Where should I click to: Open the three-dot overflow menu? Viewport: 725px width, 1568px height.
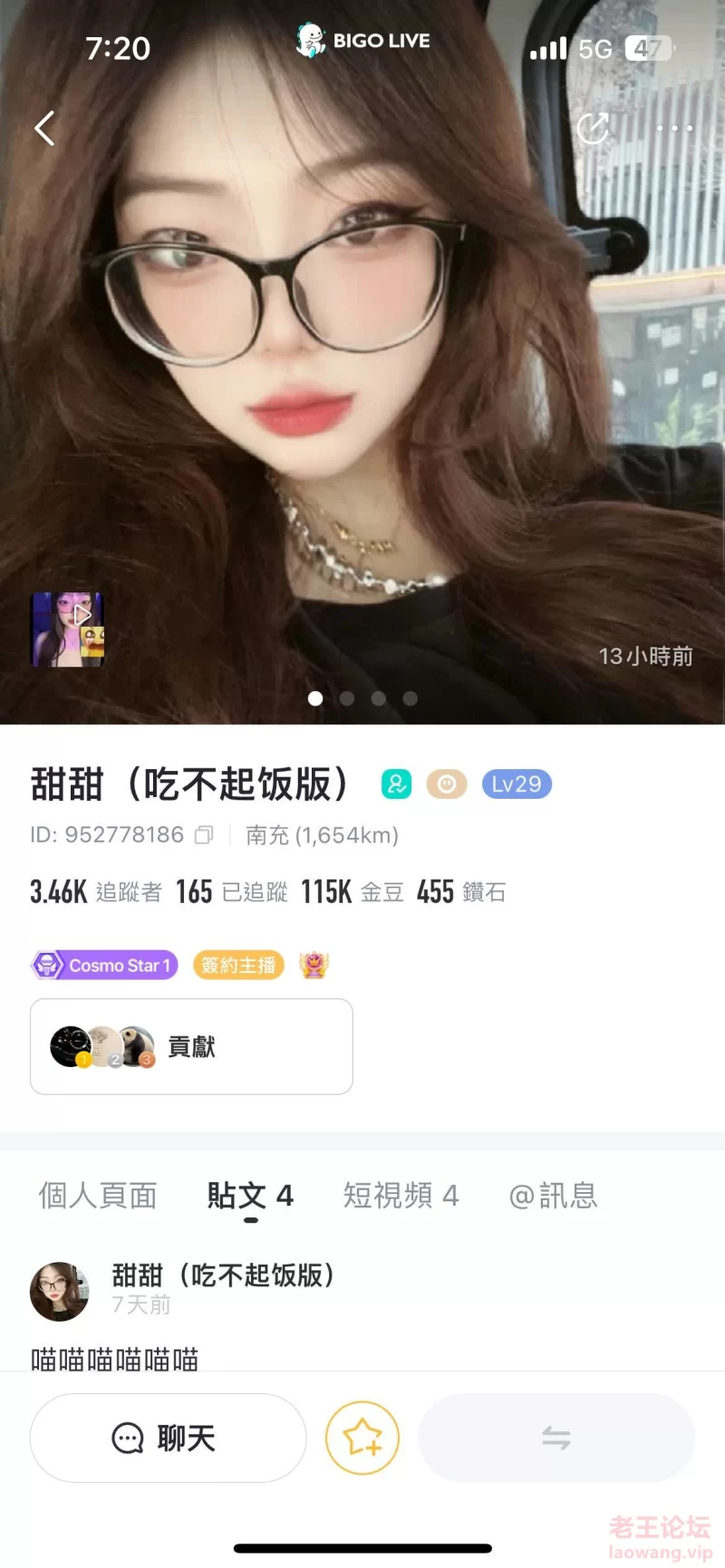(x=674, y=128)
